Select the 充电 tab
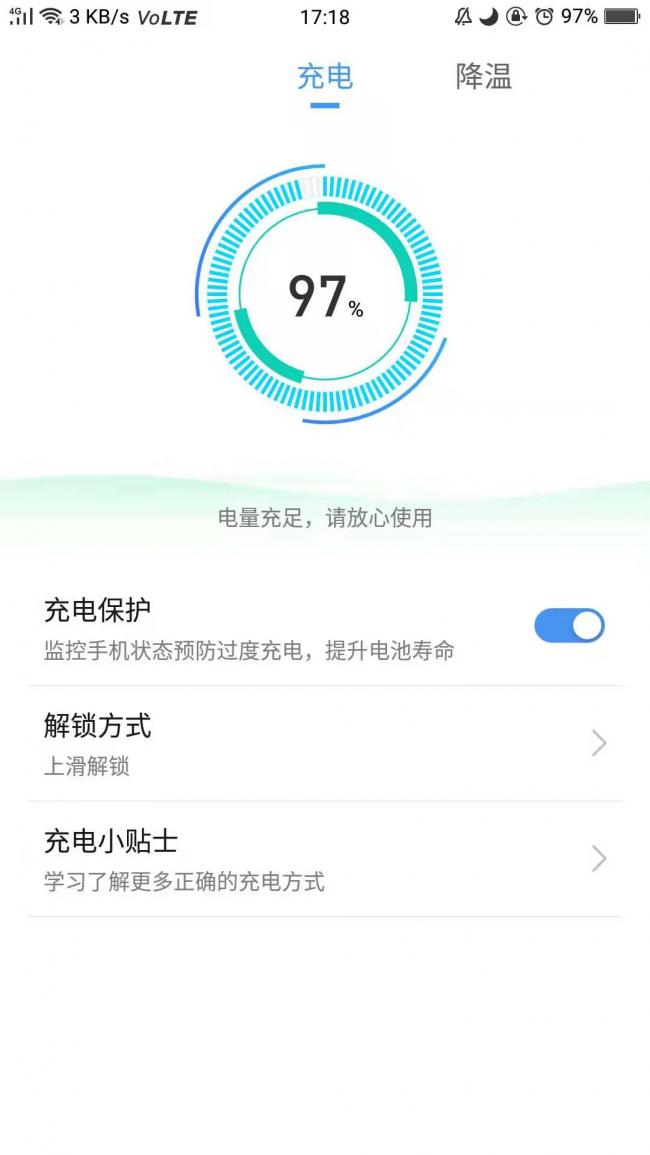The width and height of the screenshot is (650, 1155). 325,77
